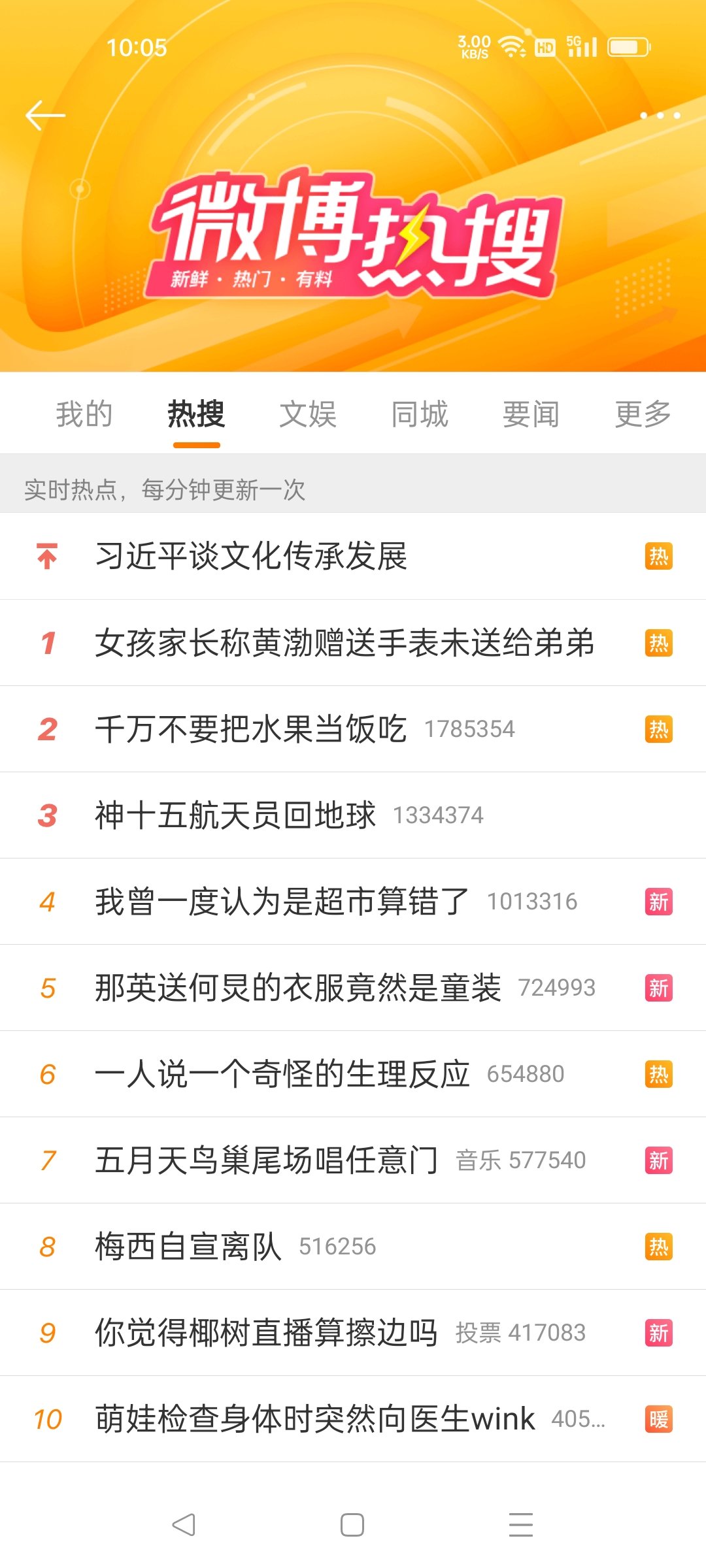Expand more categories via 更多
This screenshot has height=1568, width=706.
tap(641, 414)
